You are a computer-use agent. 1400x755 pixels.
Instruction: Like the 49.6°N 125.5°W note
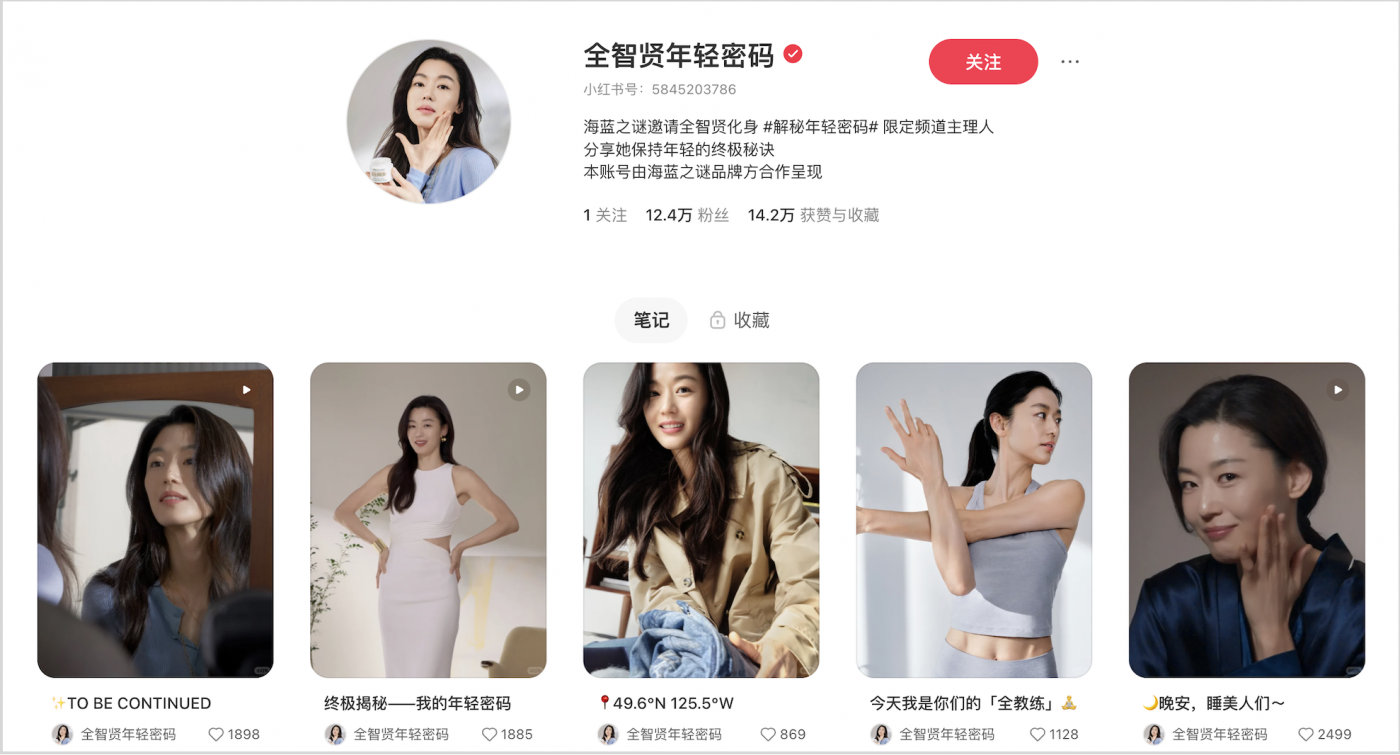tap(768, 734)
